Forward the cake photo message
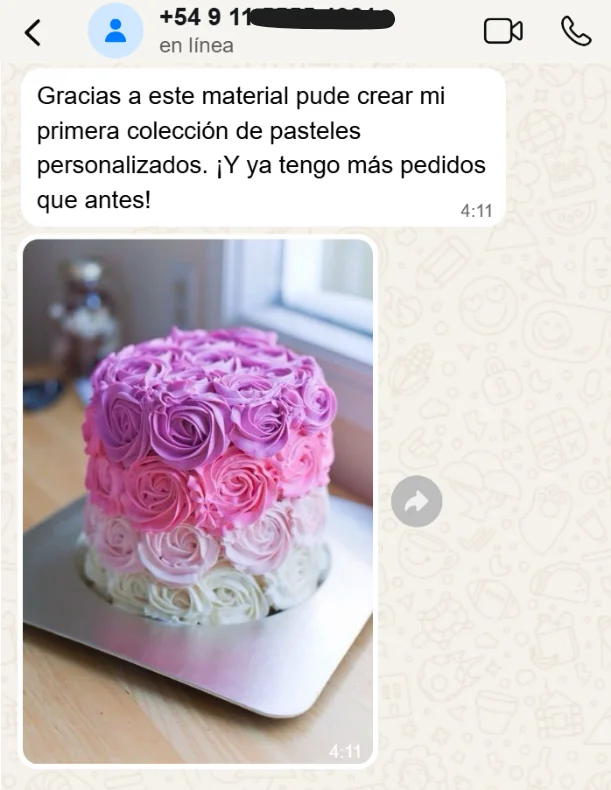The width and height of the screenshot is (611, 790). [x=416, y=501]
